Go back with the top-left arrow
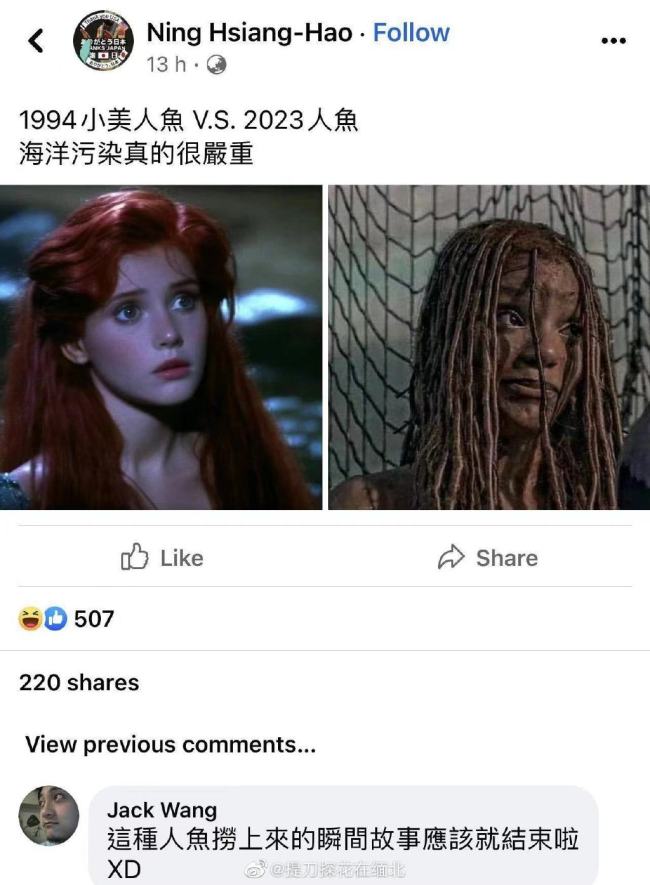This screenshot has width=650, height=885. point(37,41)
